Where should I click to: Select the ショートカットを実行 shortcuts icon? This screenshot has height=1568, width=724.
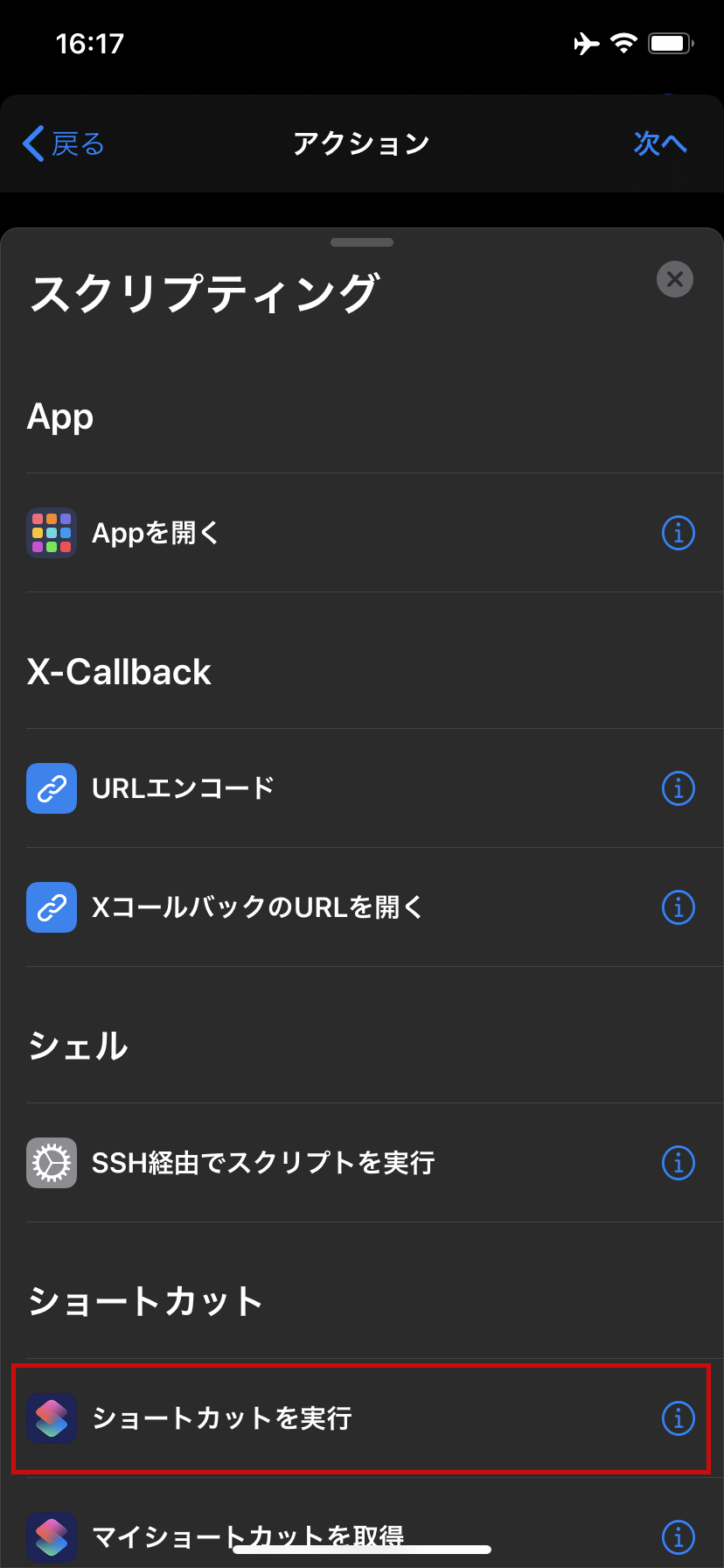pyautogui.click(x=52, y=1418)
